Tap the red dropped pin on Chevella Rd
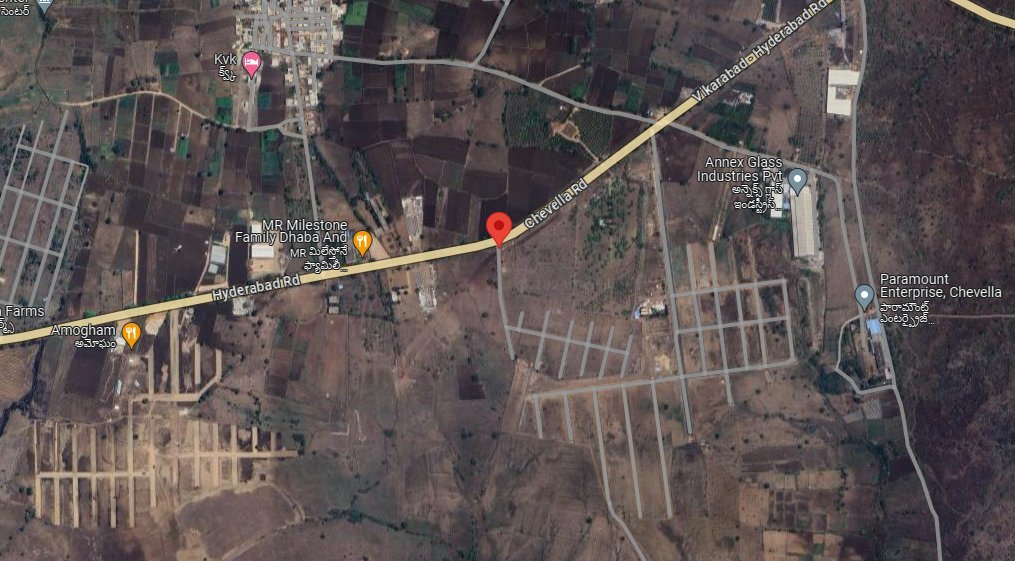 pyautogui.click(x=499, y=228)
